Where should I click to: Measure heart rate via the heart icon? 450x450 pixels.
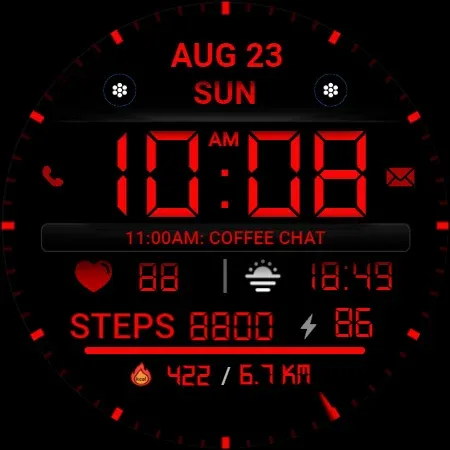(x=94, y=276)
